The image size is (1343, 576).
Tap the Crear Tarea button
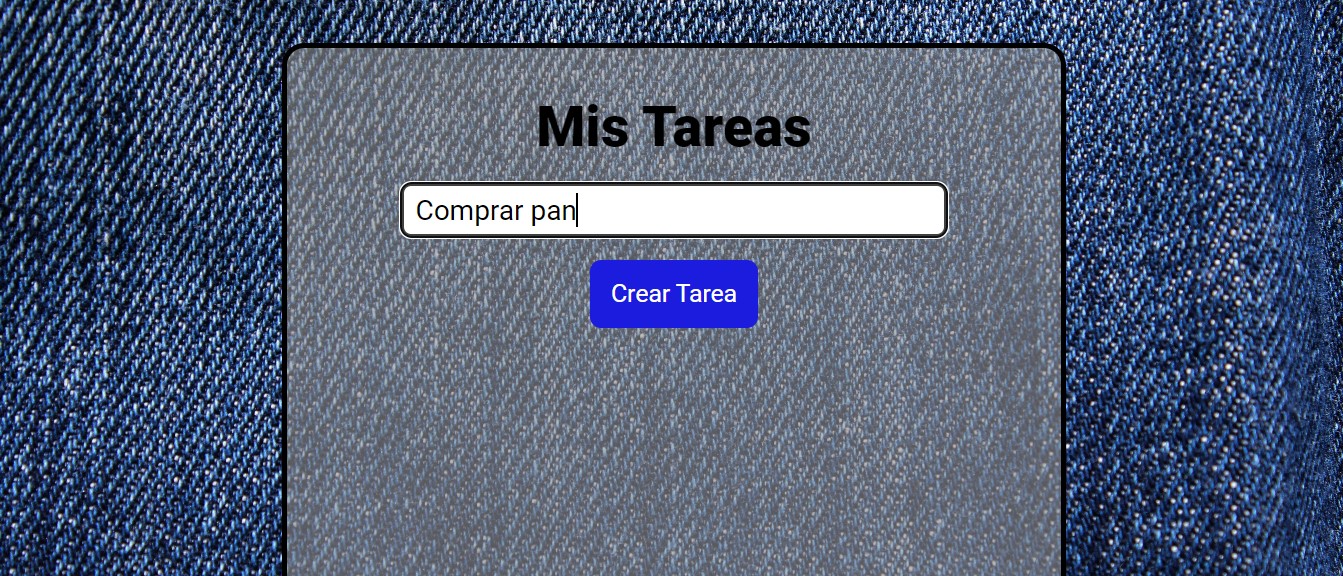(x=673, y=294)
